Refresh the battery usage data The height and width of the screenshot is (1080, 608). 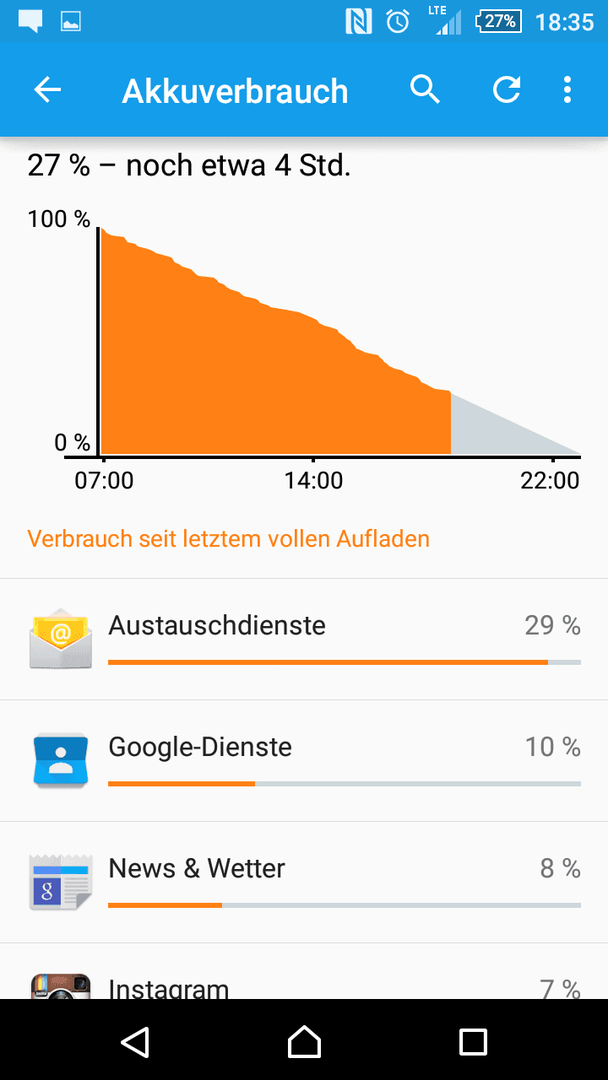point(506,90)
